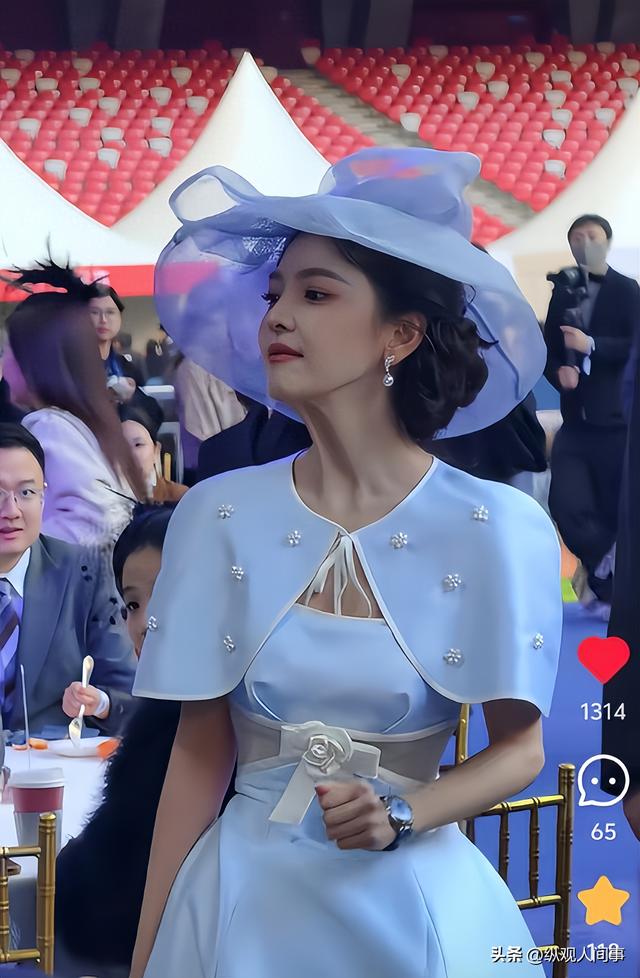Add the video to favorites with star
This screenshot has height=978, width=640.
point(603,901)
